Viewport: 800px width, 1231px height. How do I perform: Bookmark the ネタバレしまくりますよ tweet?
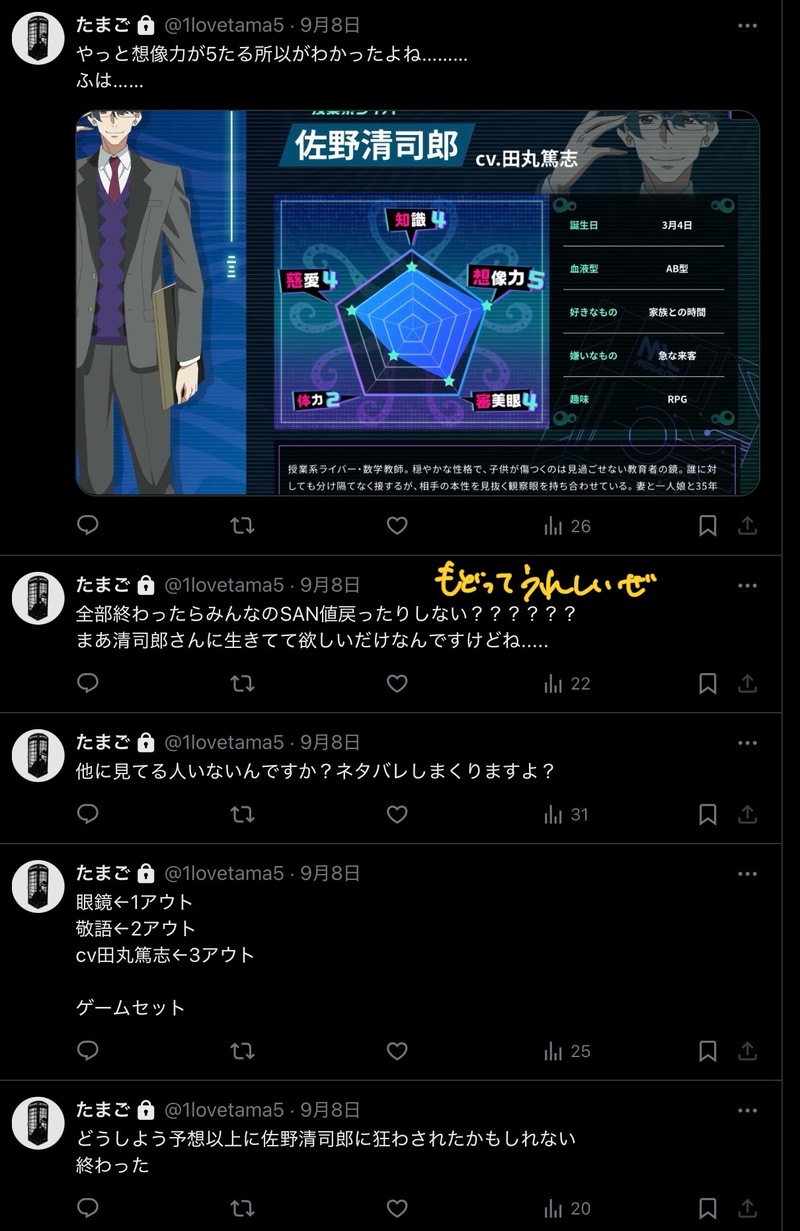pyautogui.click(x=707, y=815)
